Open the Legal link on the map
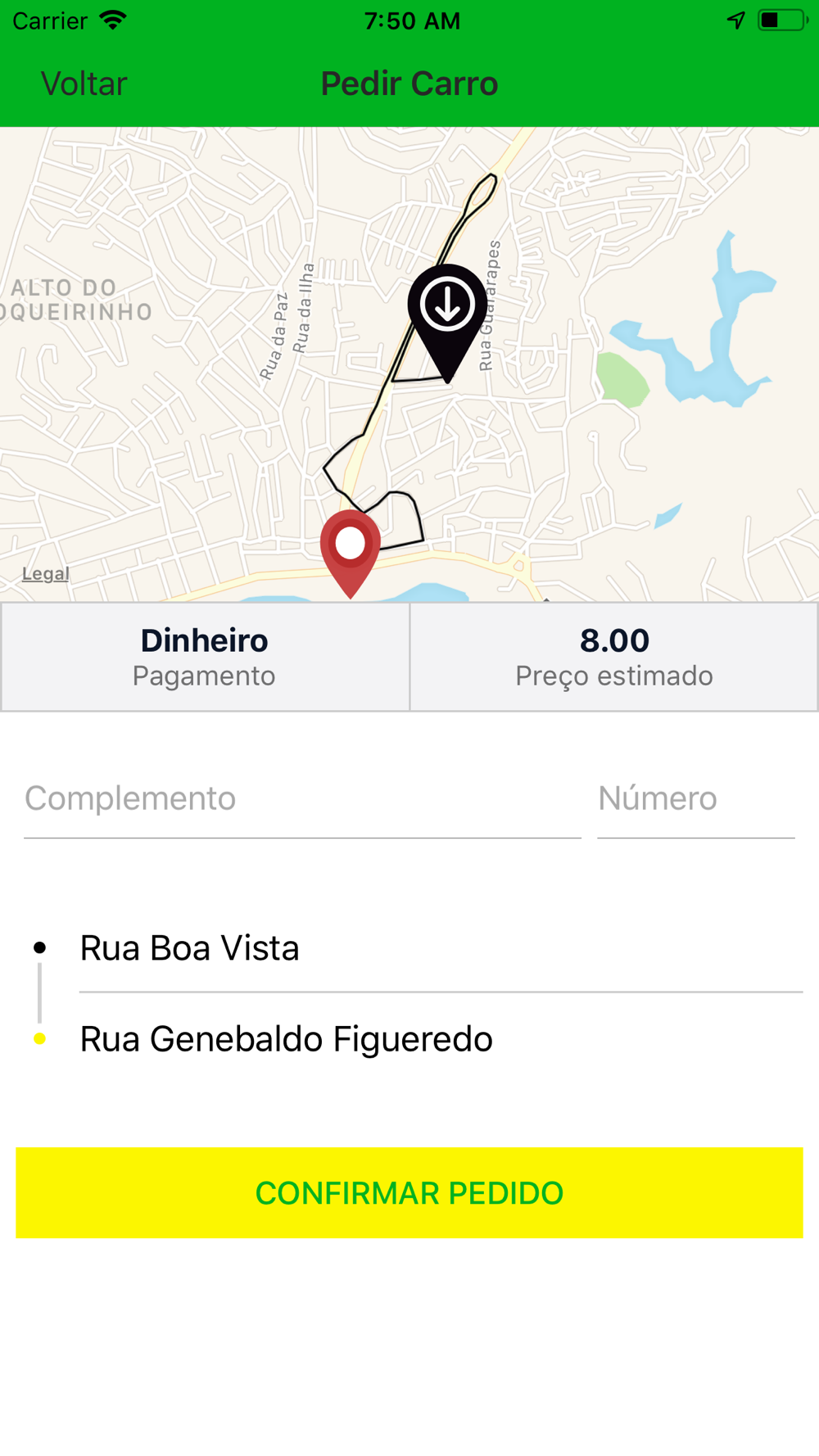This screenshot has height=1456, width=819. tap(45, 574)
